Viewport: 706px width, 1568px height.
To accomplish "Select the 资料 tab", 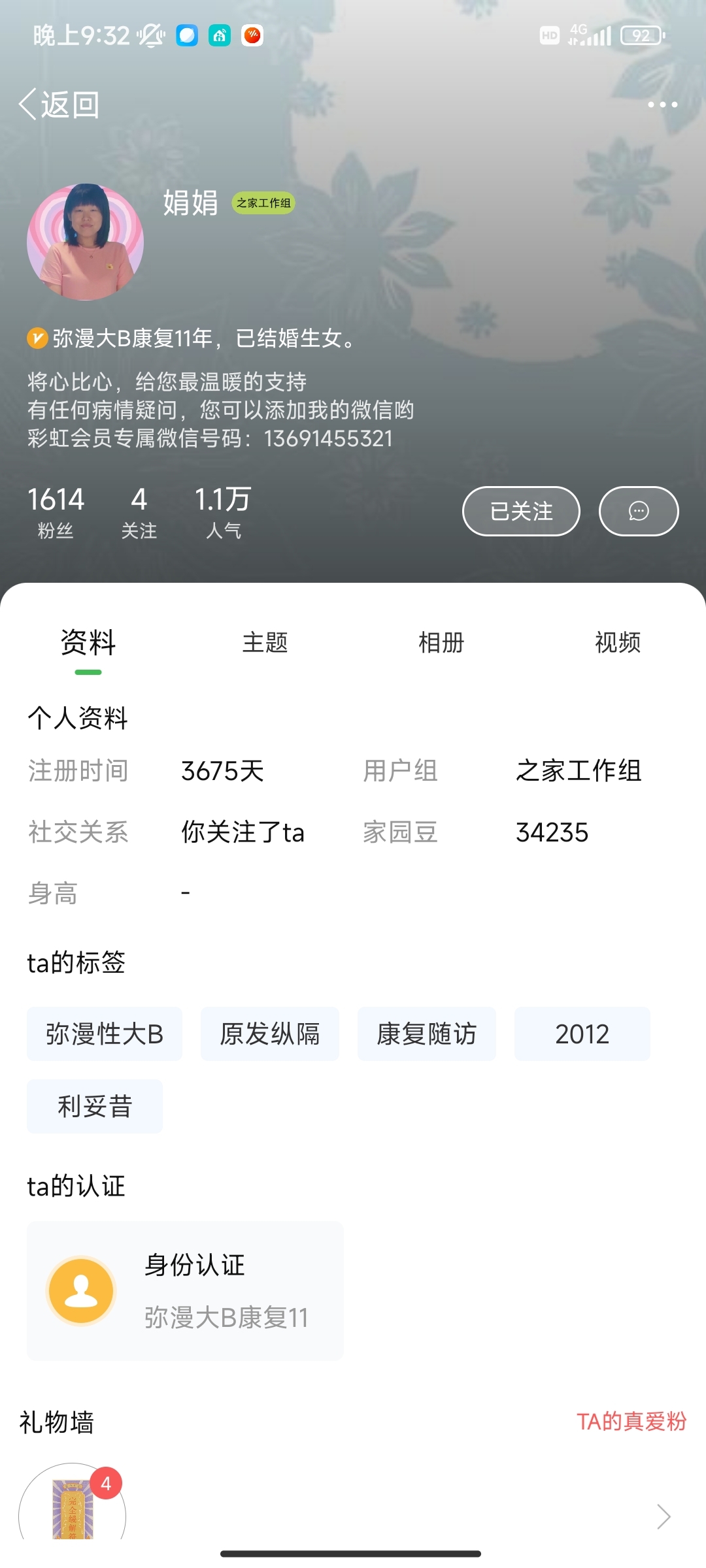I will point(88,643).
